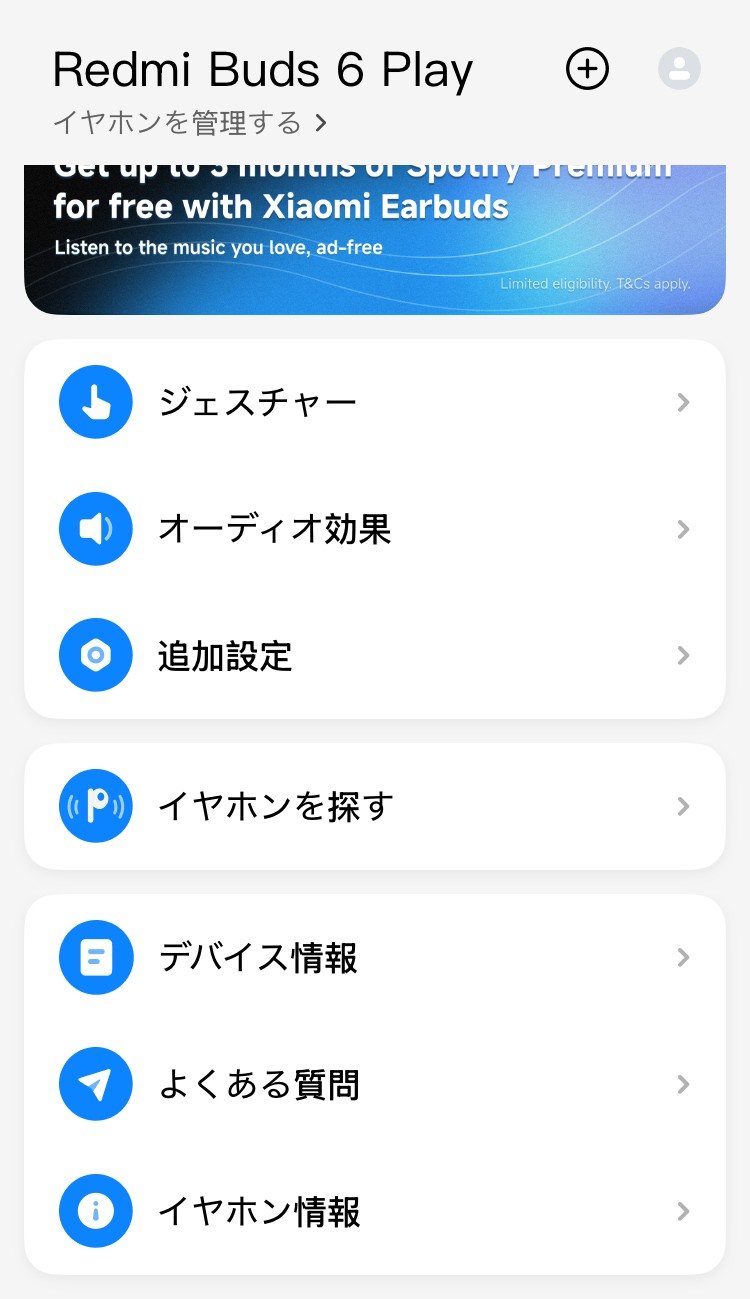Go to オーディオ効果 settings

(375, 529)
